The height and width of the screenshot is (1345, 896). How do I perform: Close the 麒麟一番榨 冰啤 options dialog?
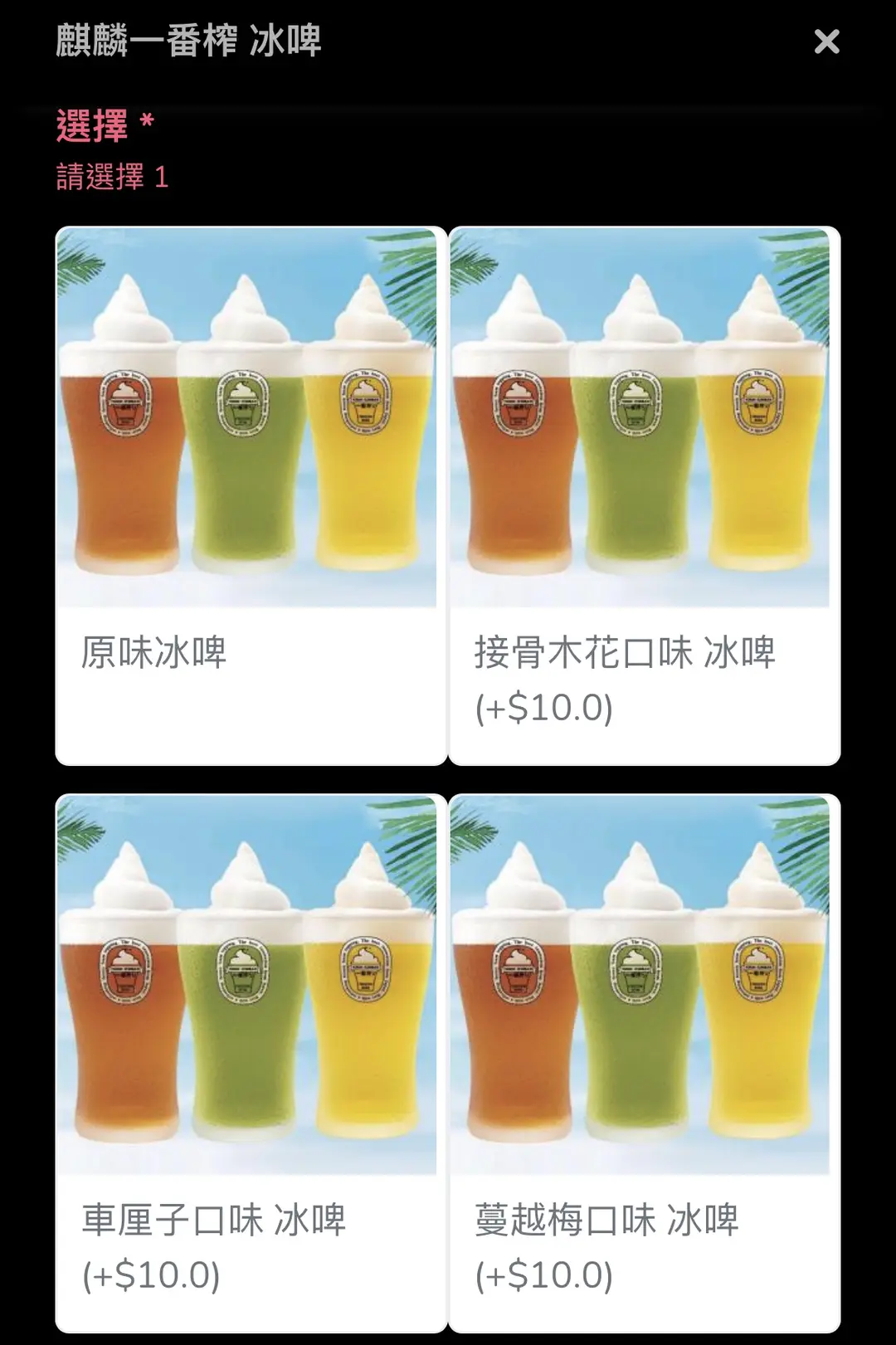click(x=826, y=41)
